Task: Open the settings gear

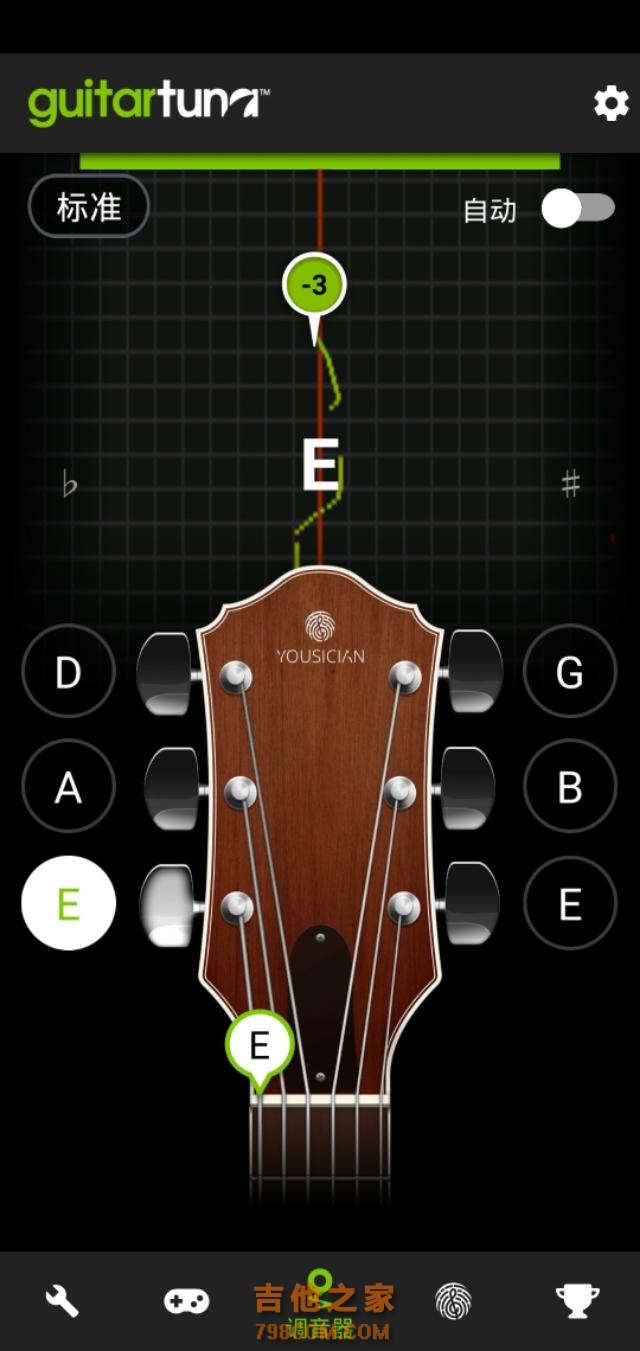Action: click(611, 103)
